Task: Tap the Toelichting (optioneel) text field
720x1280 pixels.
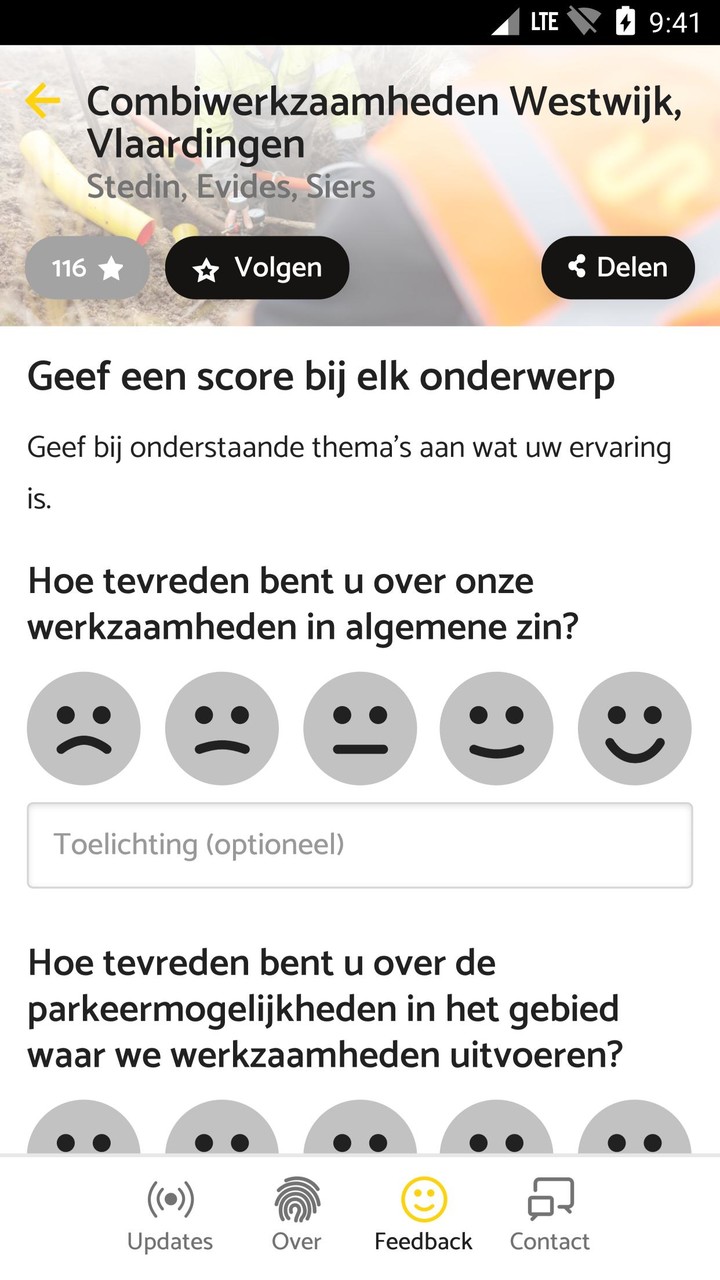Action: (x=359, y=845)
